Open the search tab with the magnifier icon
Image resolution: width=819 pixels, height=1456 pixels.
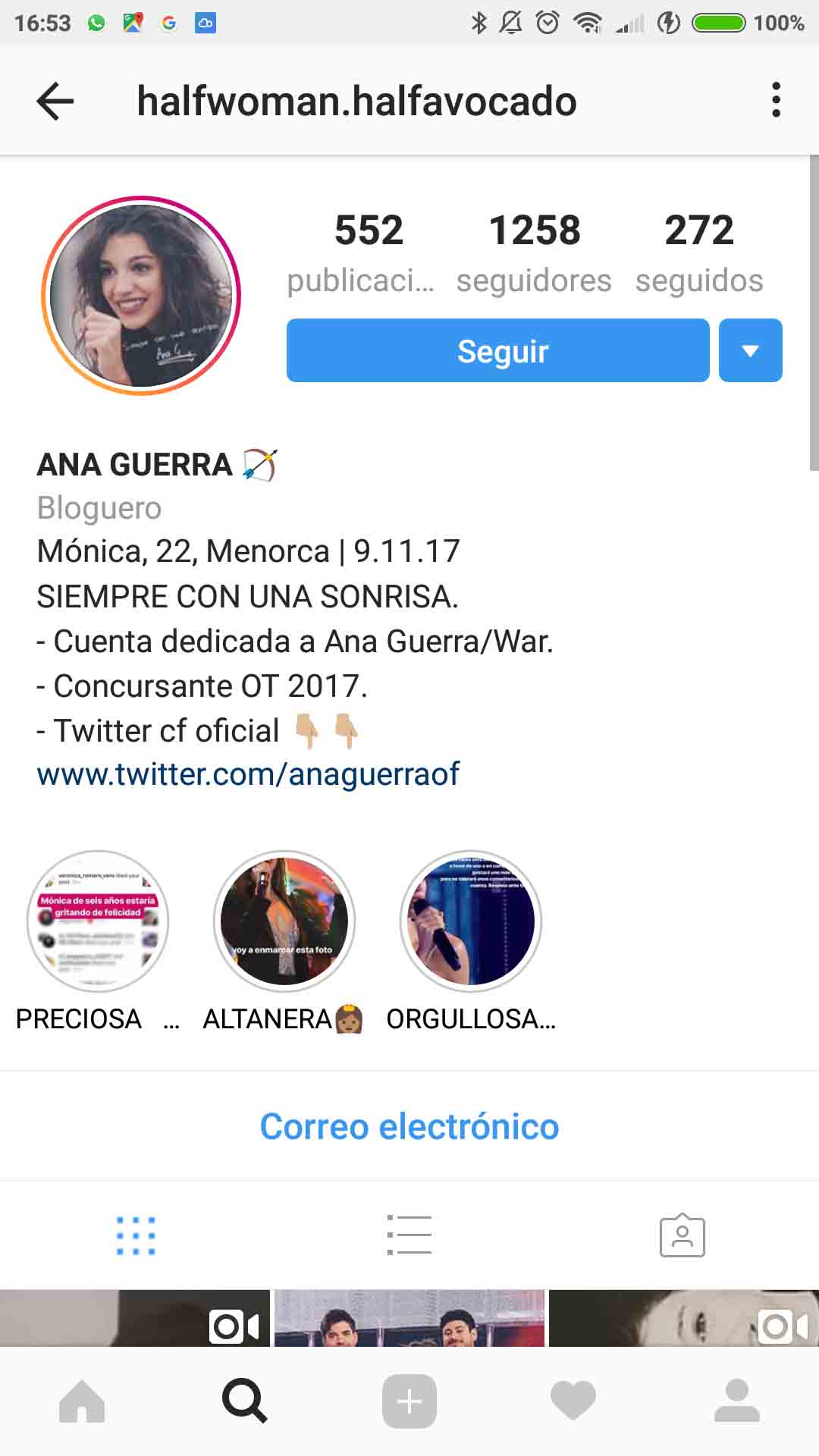(x=245, y=1401)
